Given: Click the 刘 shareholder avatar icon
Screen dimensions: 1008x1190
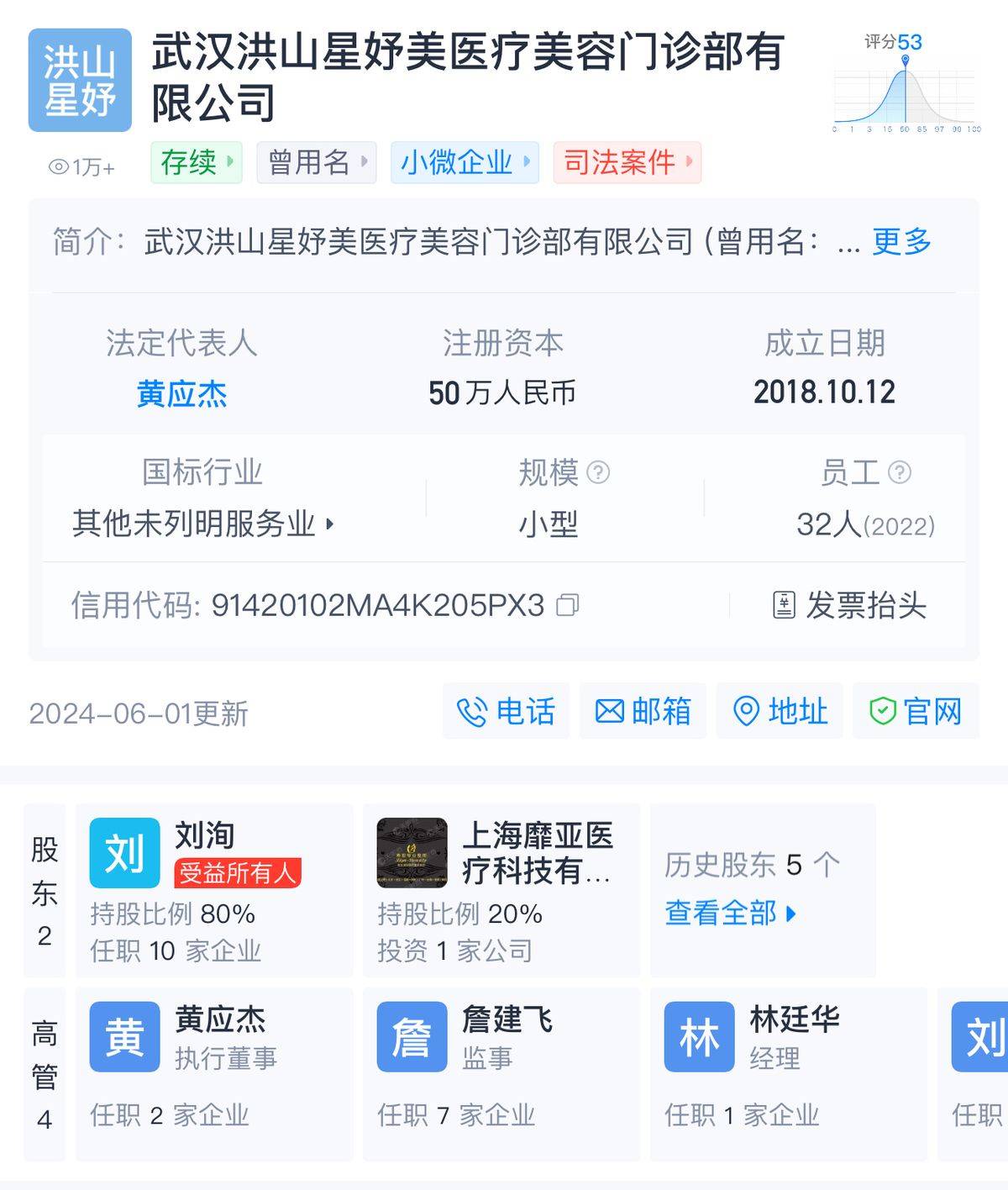Looking at the screenshot, I should (123, 850).
